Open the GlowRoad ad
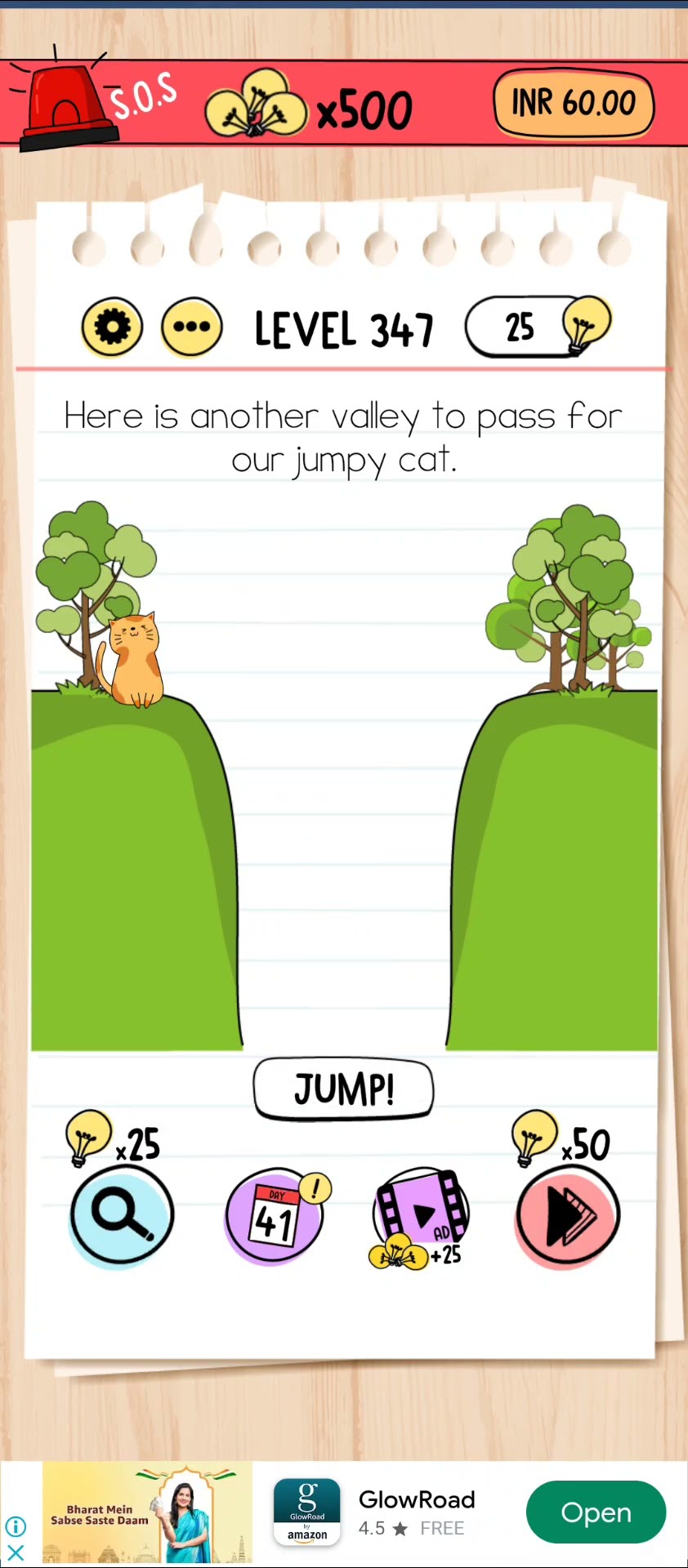 596,1512
